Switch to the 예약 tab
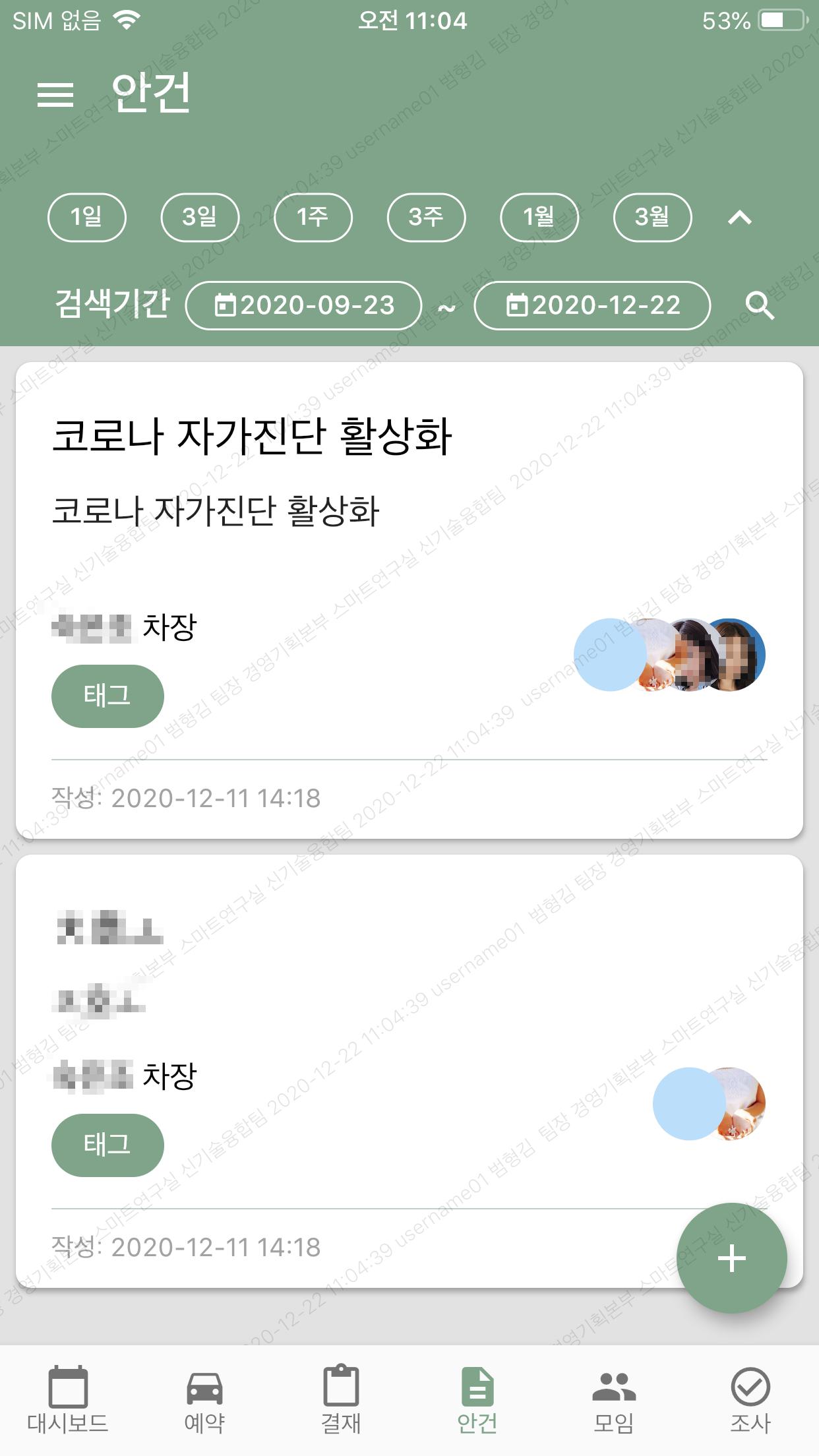 (x=204, y=1401)
